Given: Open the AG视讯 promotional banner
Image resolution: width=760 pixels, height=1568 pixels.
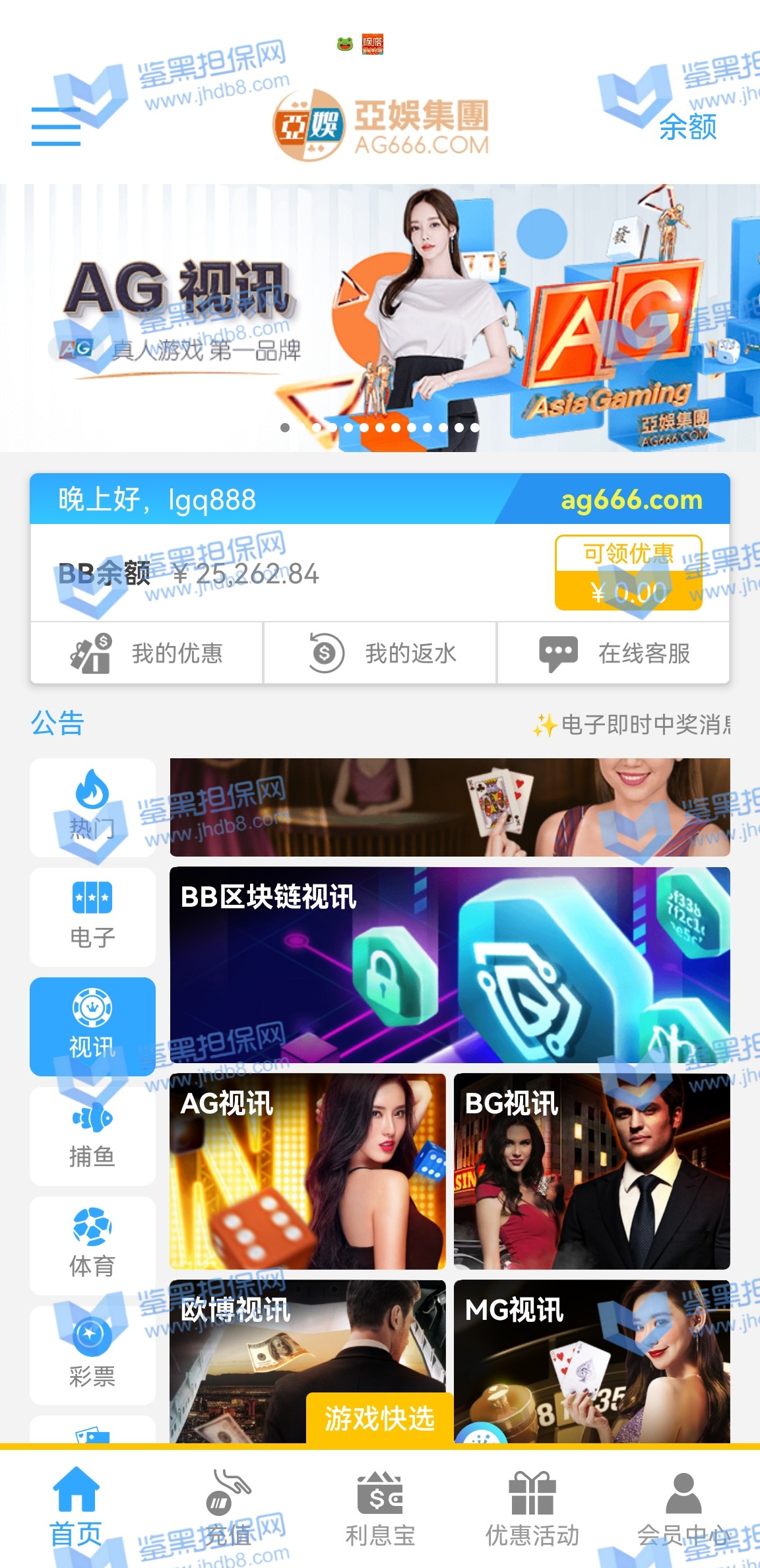Looking at the screenshot, I should click(380, 317).
